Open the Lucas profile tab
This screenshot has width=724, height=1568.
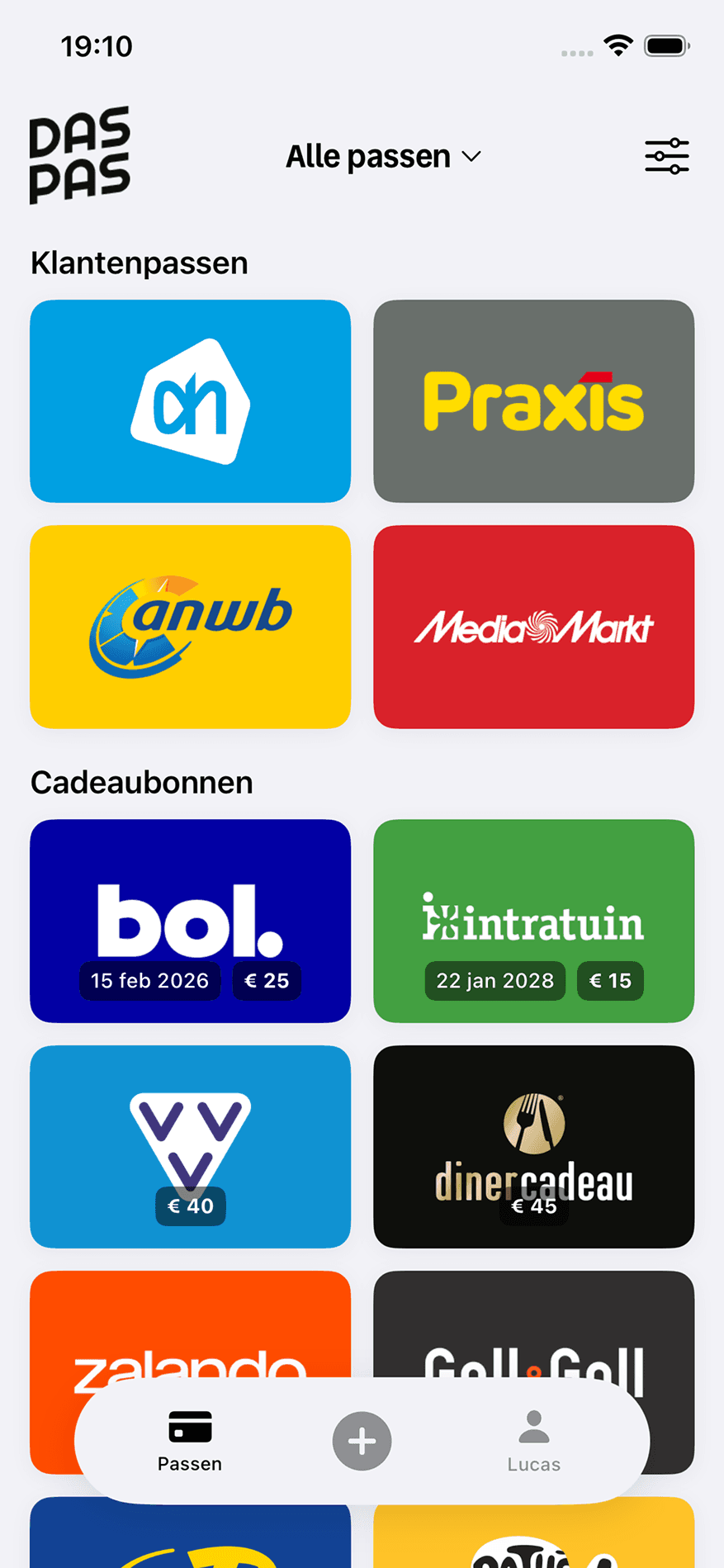(533, 1441)
